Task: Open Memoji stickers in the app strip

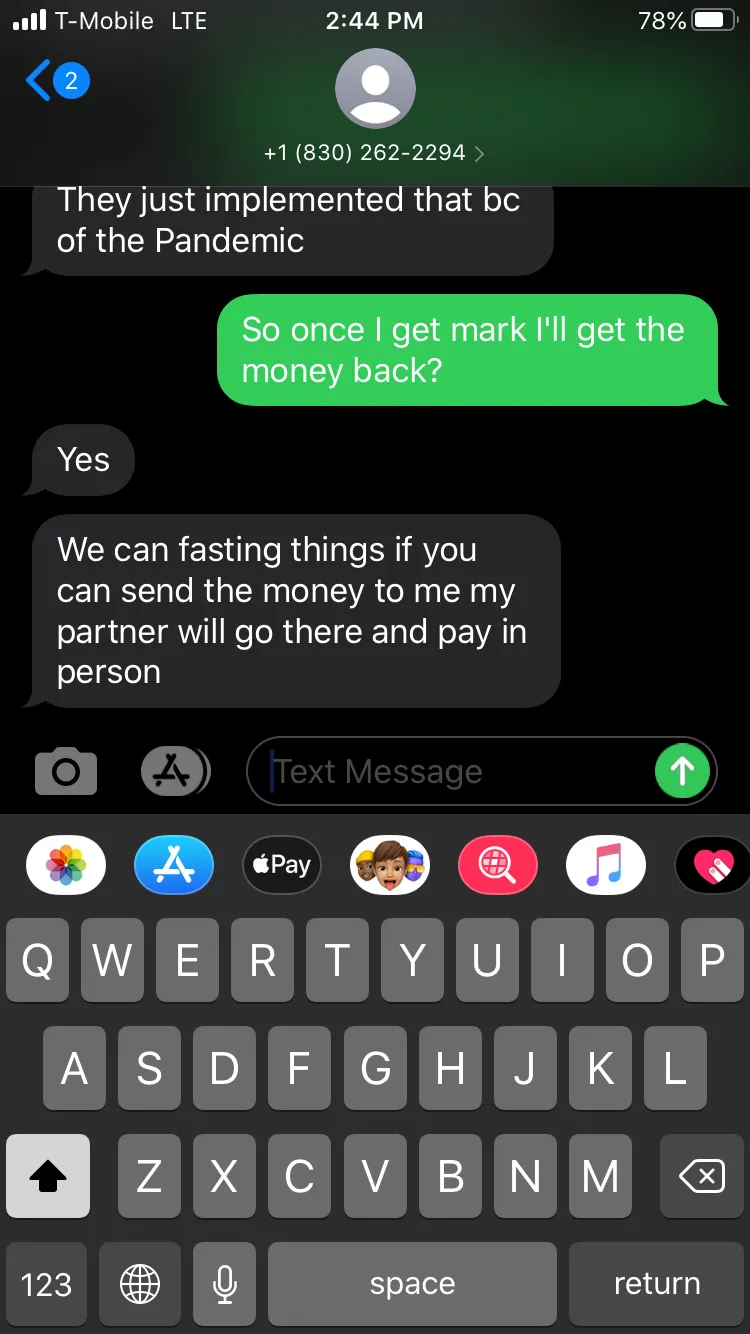Action: pos(390,864)
